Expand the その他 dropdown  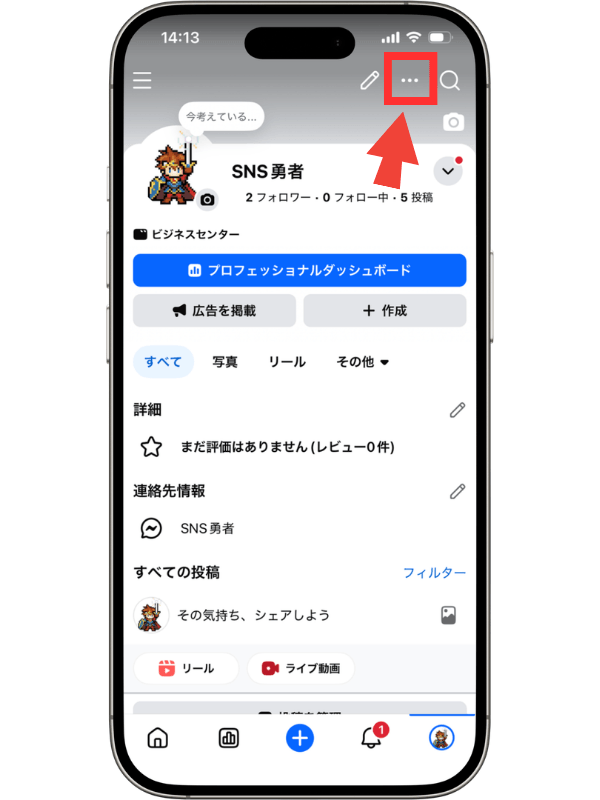coord(362,362)
